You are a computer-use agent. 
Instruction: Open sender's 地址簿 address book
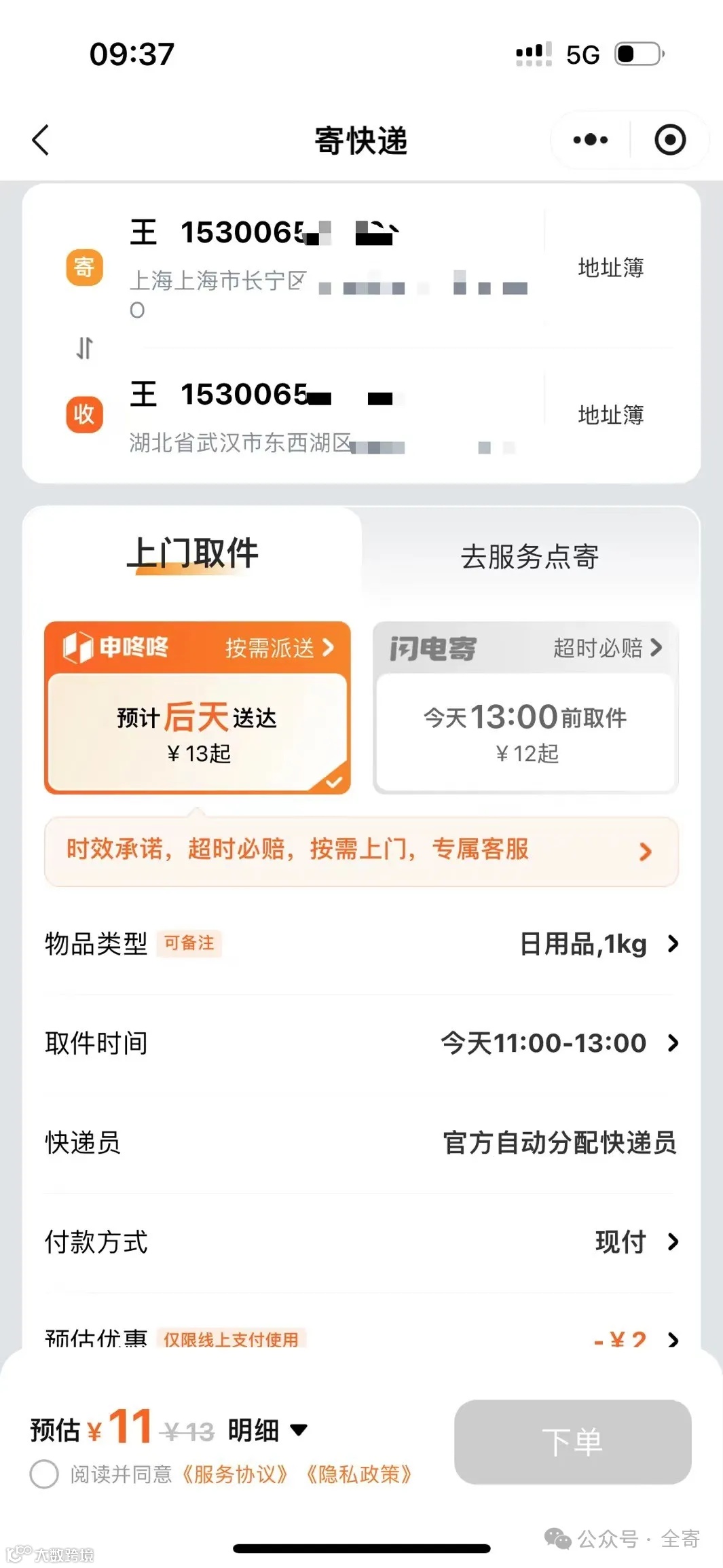(x=610, y=268)
